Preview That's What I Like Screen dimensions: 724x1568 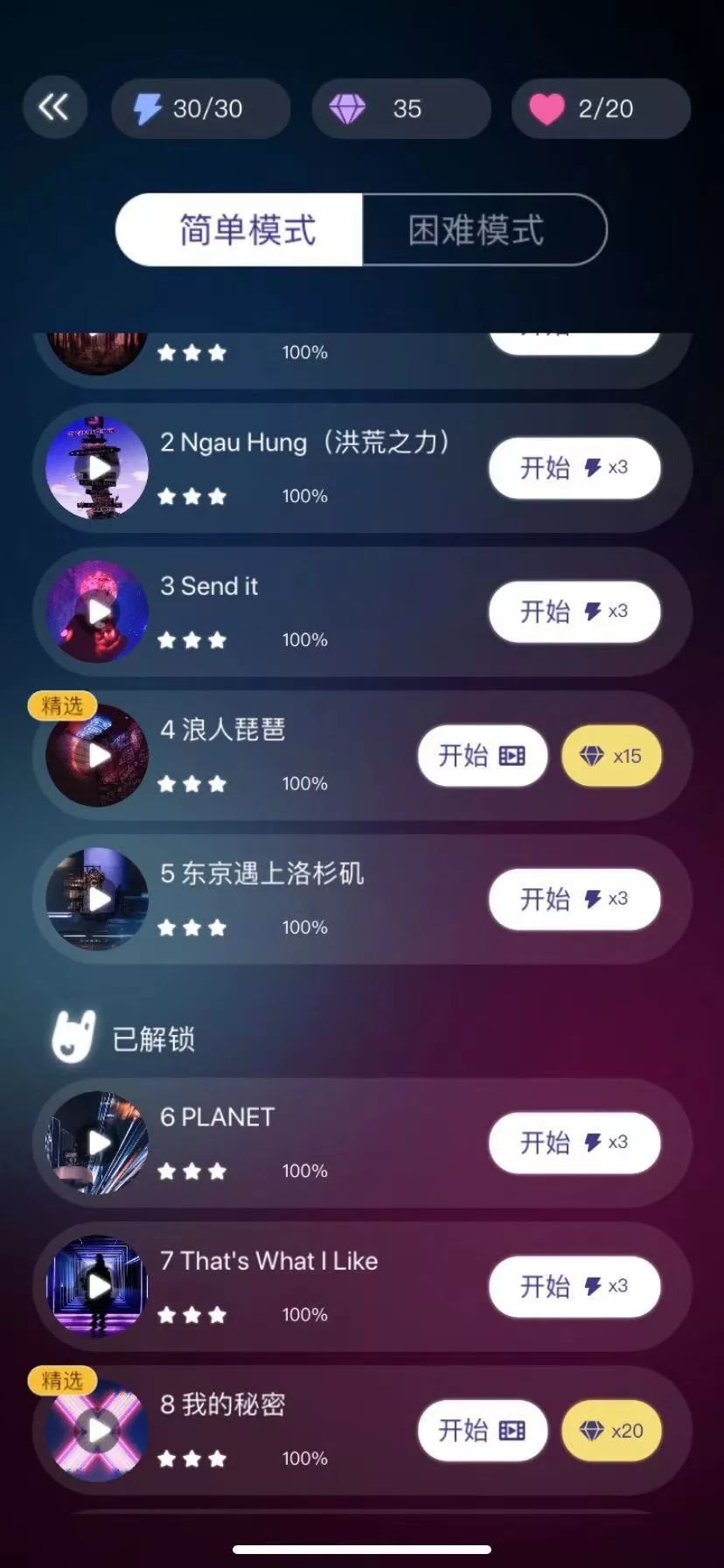pos(97,1286)
